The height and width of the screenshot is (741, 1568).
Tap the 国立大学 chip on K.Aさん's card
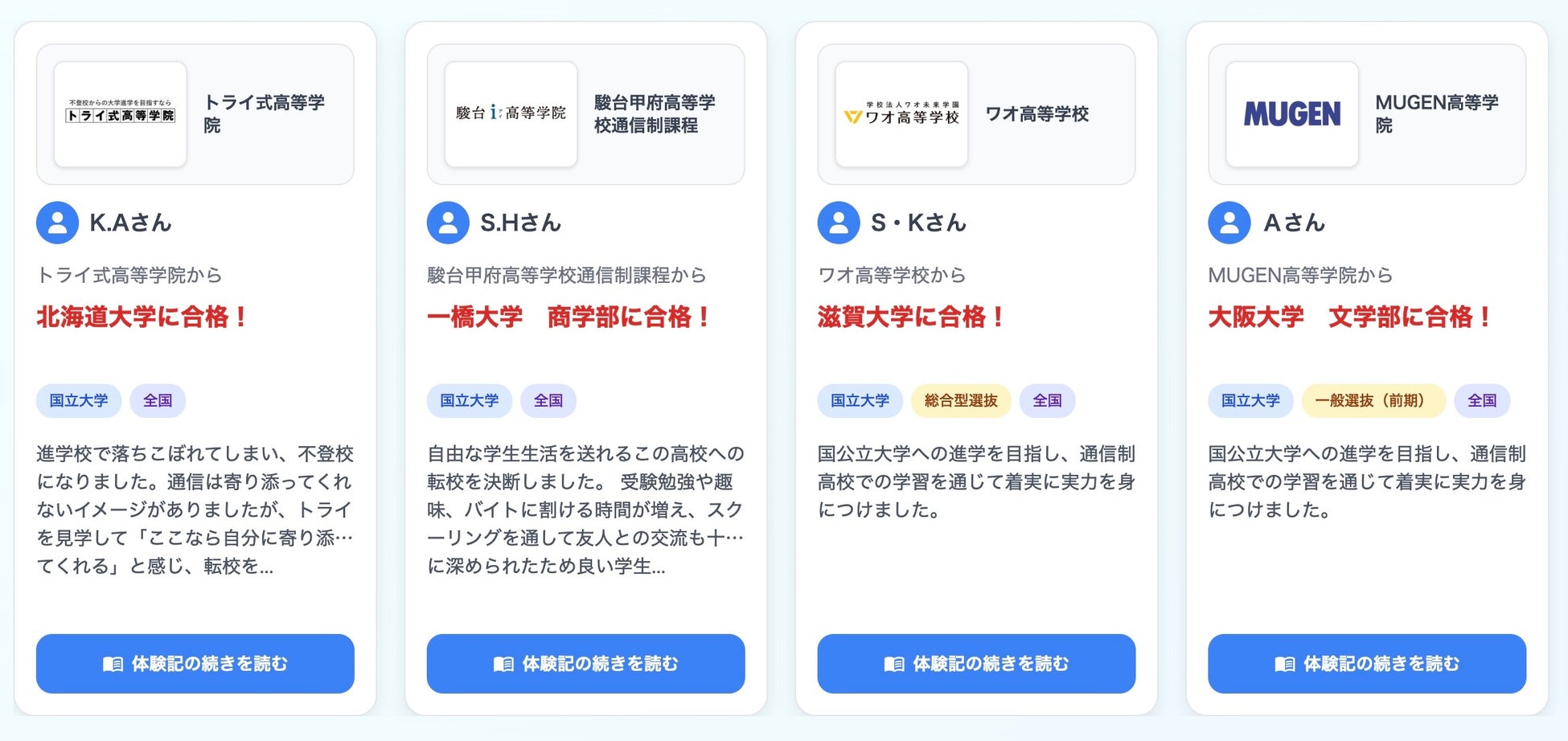[79, 400]
